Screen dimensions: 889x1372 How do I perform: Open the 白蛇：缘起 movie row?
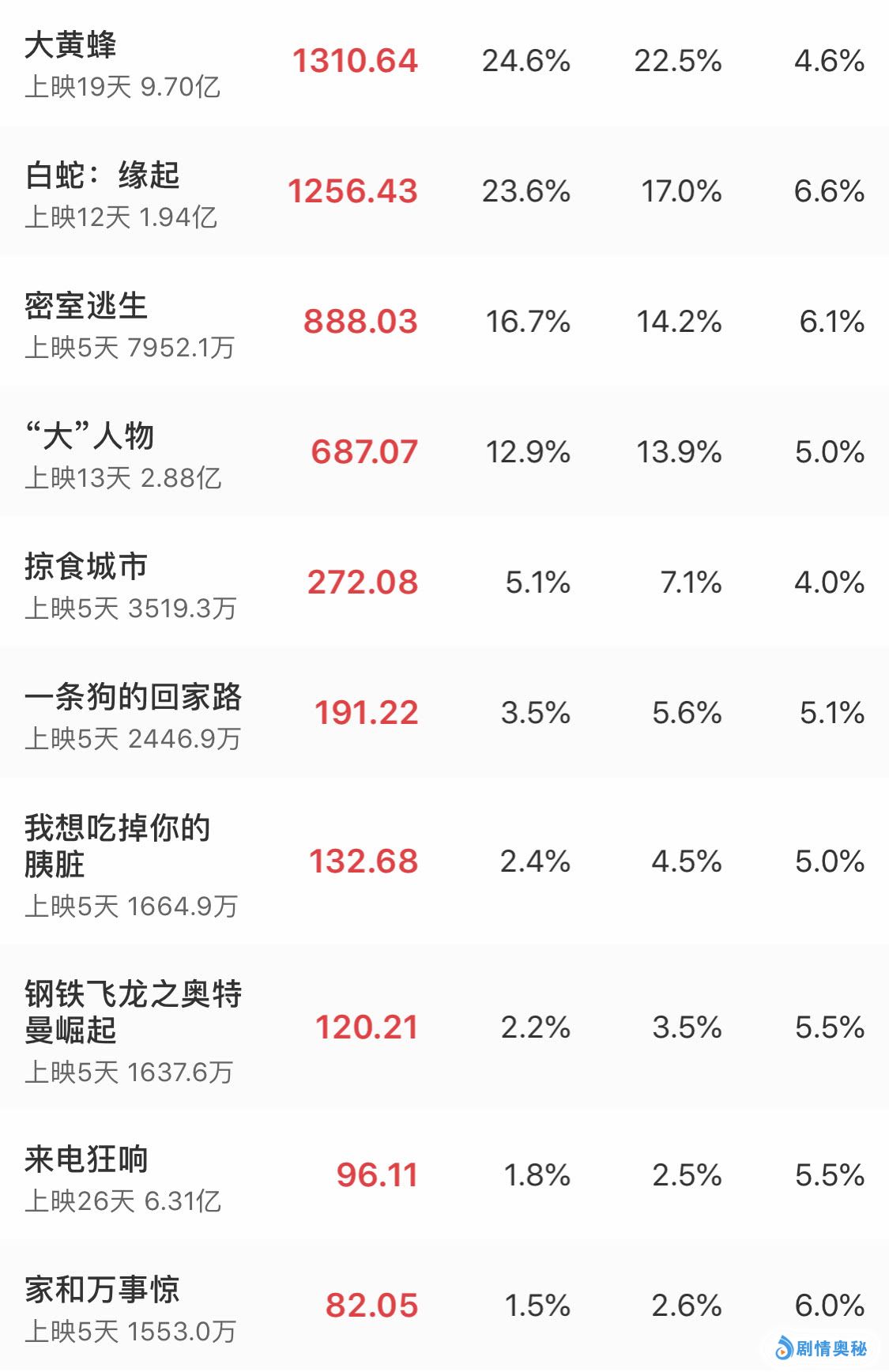[x=444, y=192]
